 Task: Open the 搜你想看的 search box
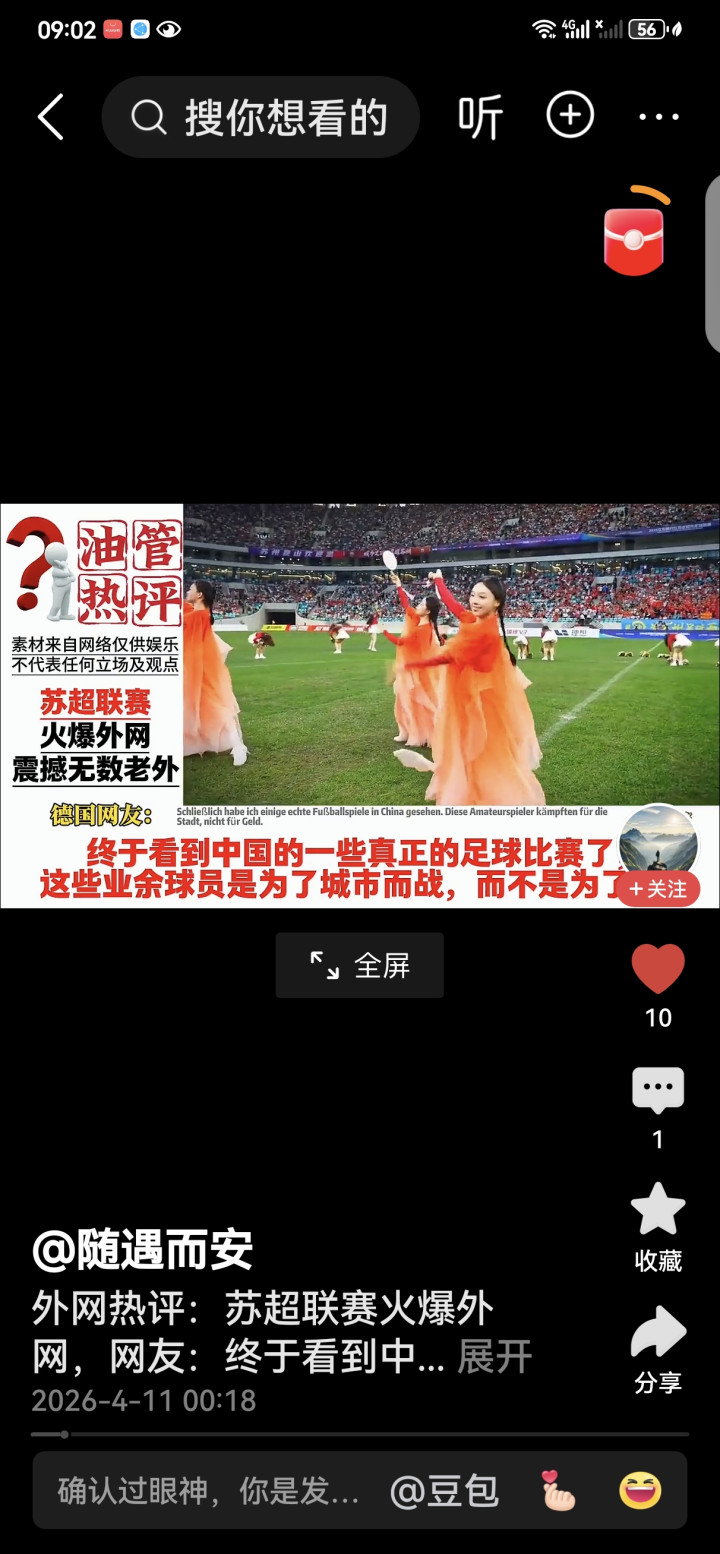point(261,118)
